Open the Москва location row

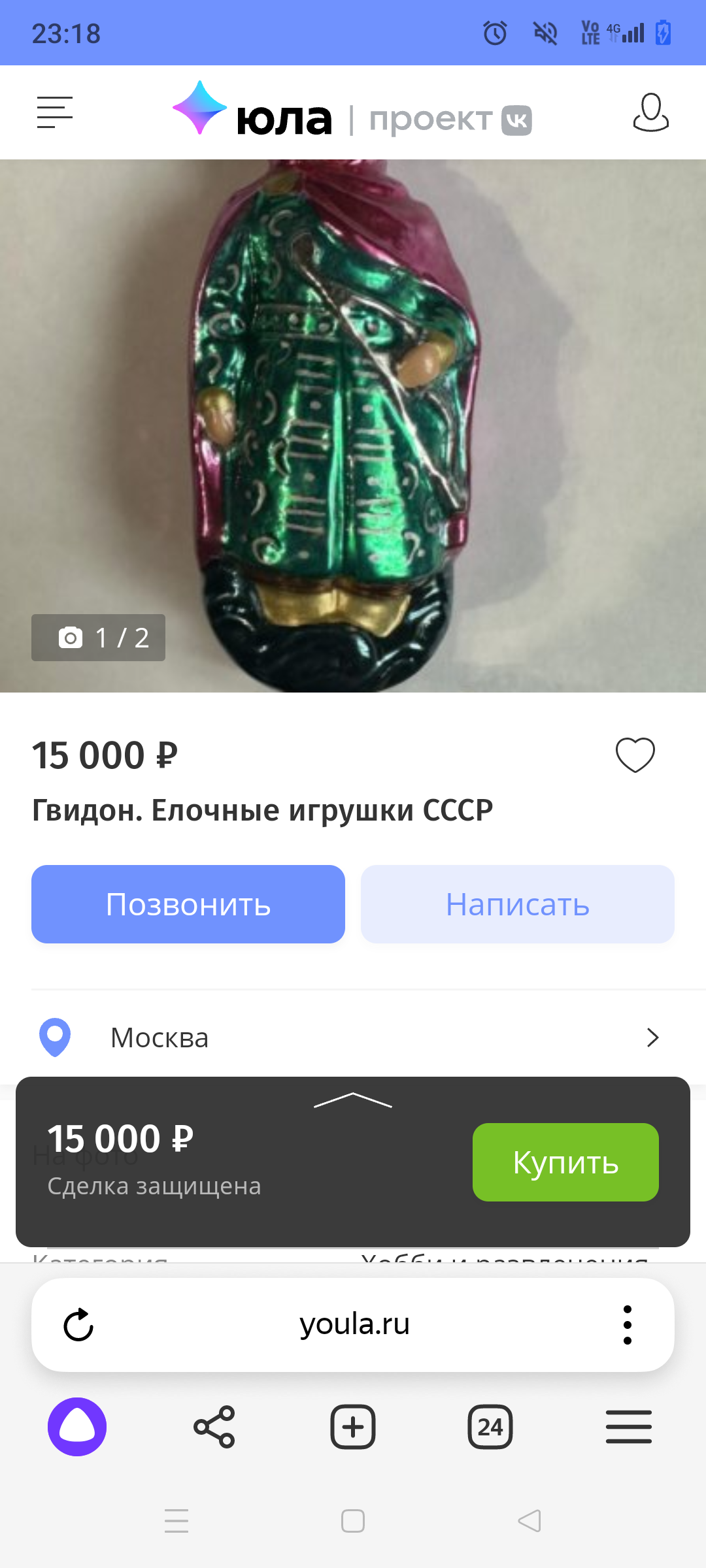coord(353,1037)
